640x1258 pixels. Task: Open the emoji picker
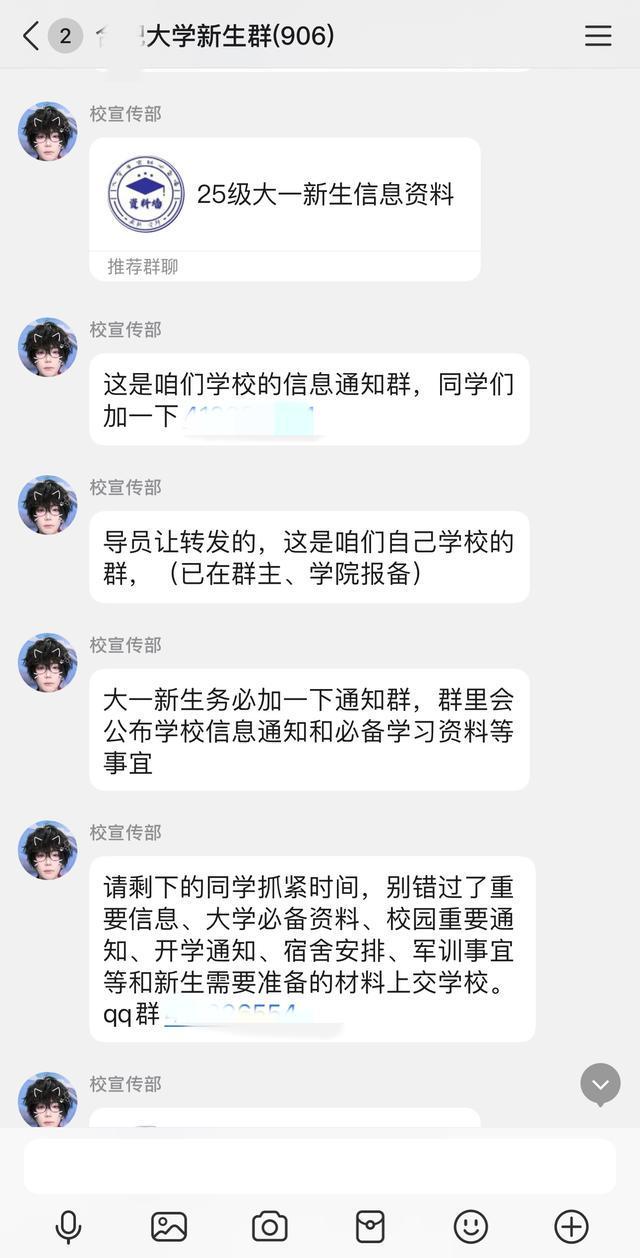[471, 1226]
